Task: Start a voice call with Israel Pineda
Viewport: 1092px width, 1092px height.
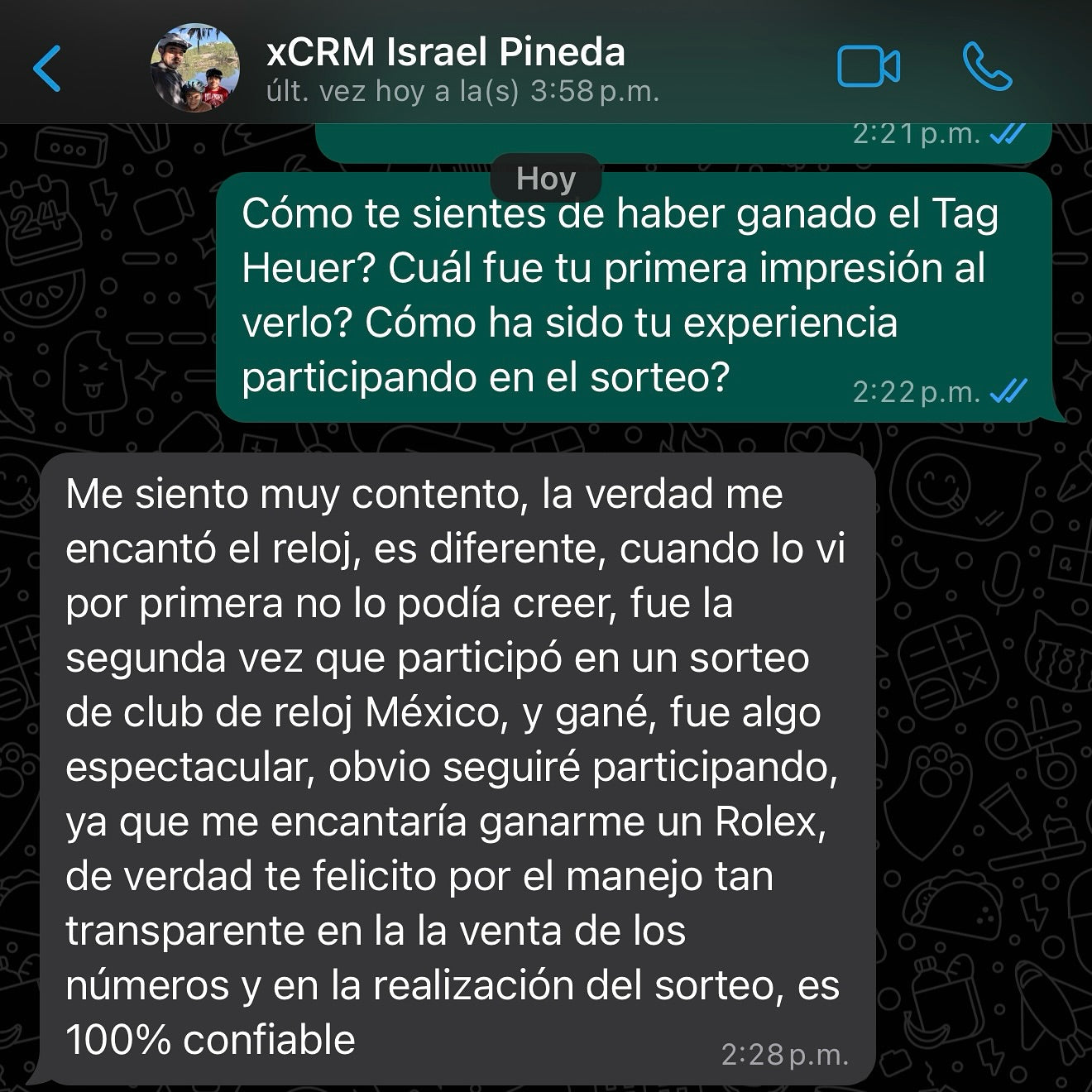Action: tap(987, 67)
